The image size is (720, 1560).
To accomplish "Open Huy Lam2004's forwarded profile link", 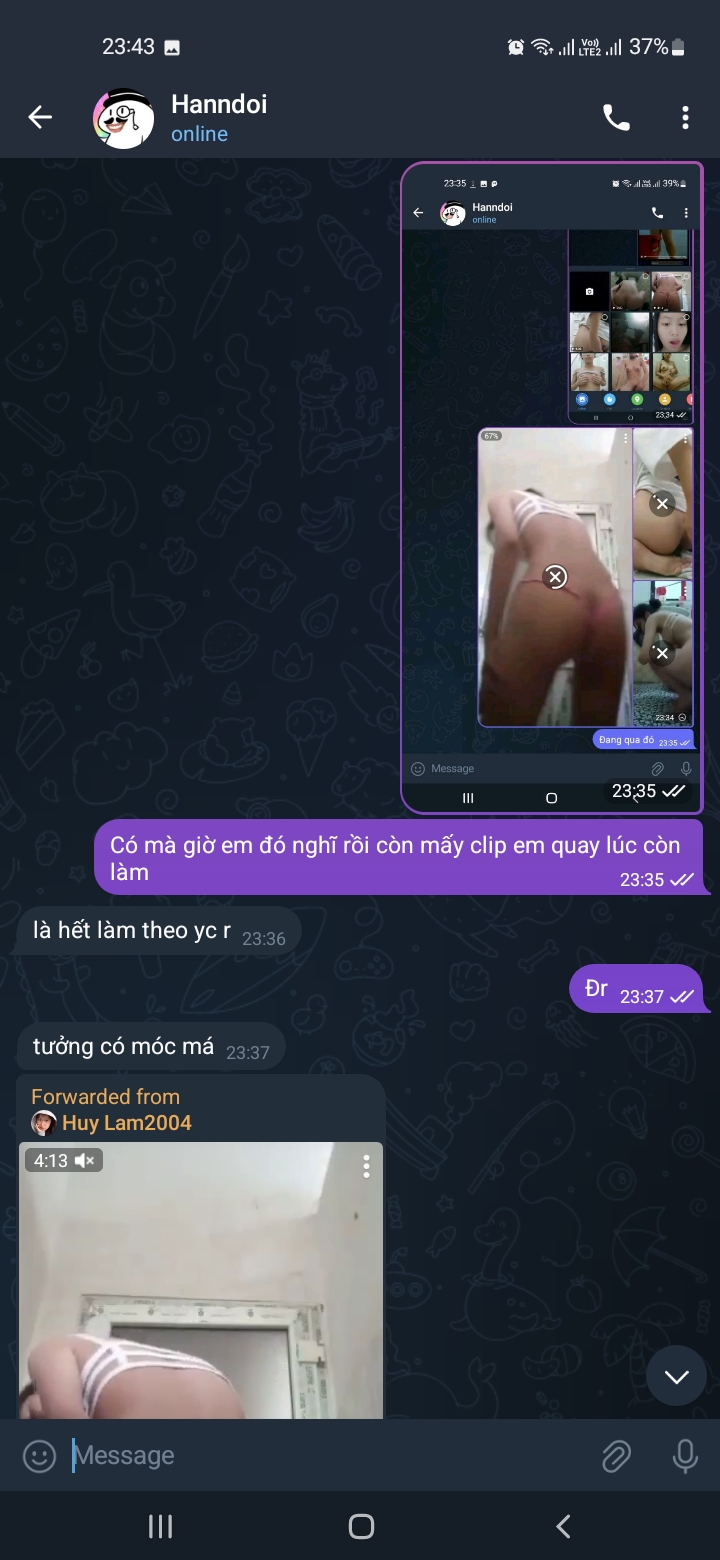I will coord(126,1123).
